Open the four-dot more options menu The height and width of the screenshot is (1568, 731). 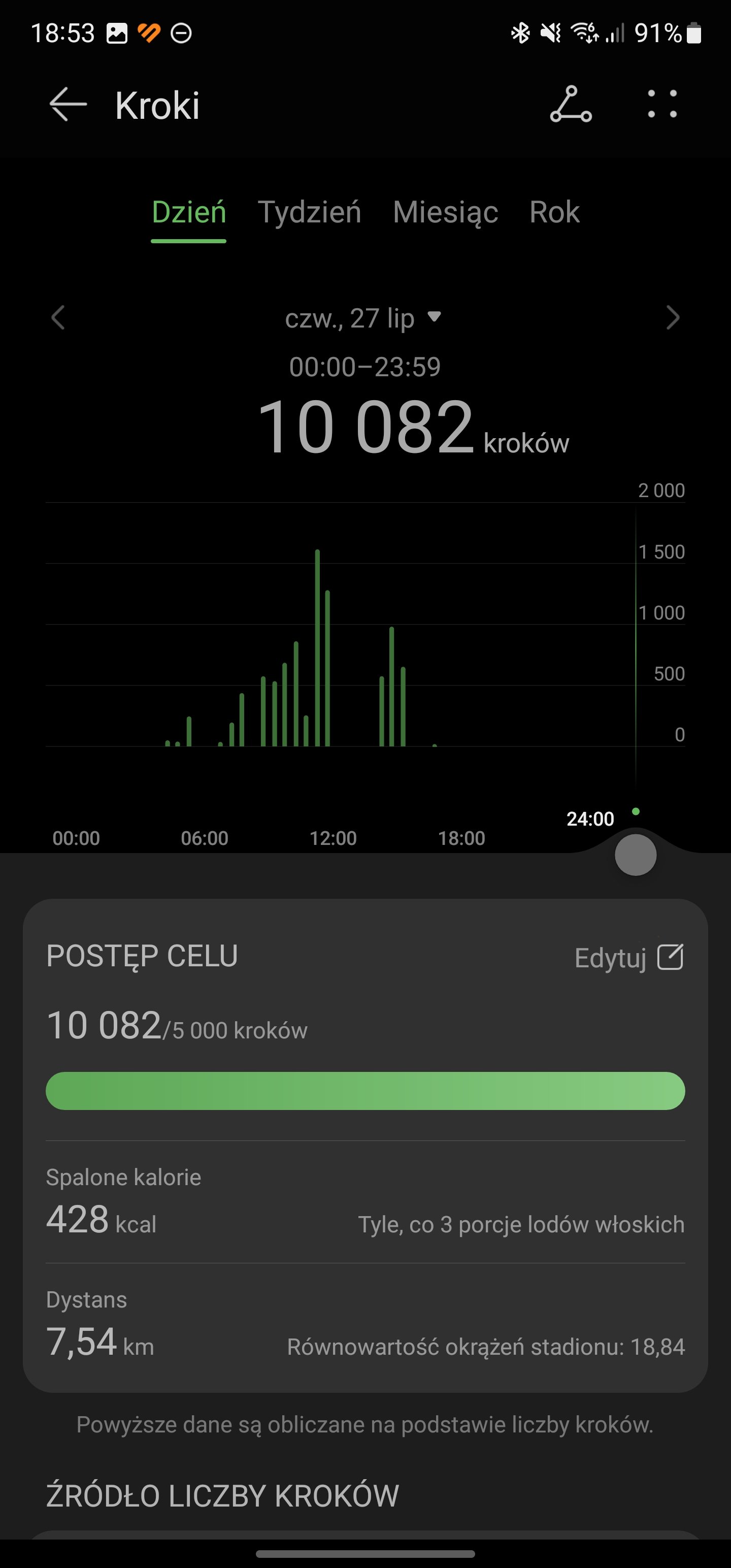[662, 104]
